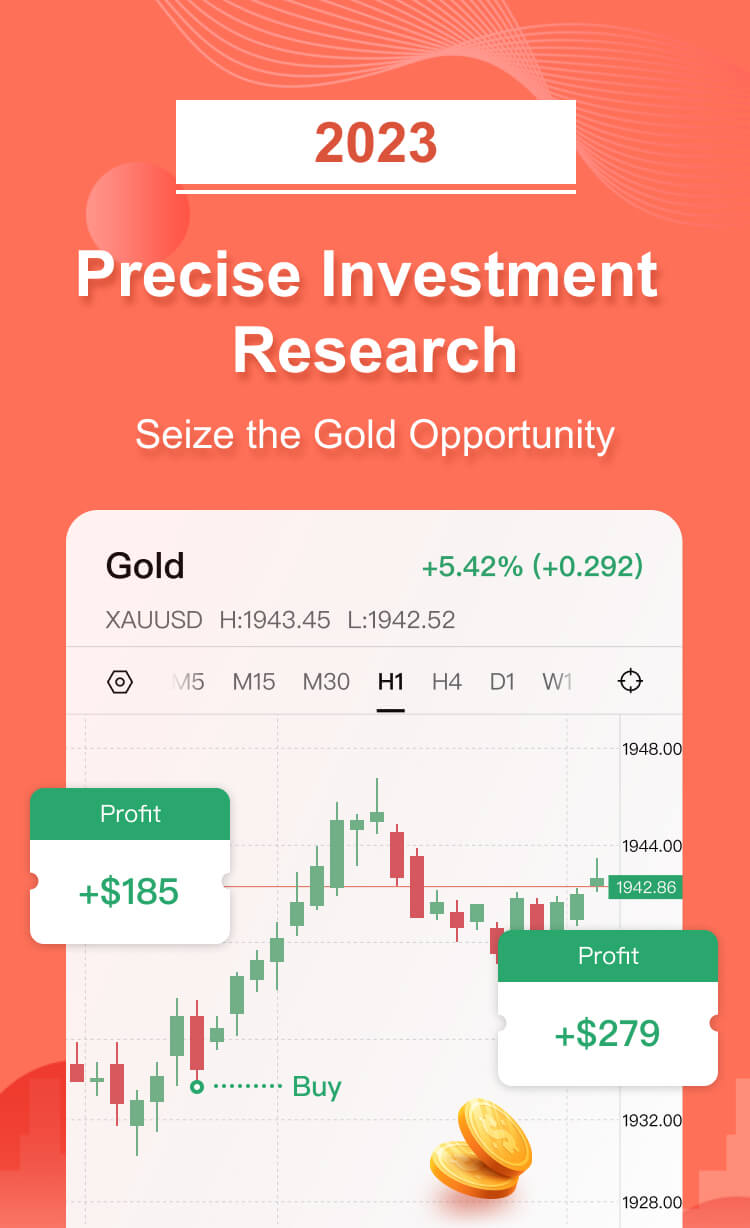The height and width of the screenshot is (1228, 750).
Task: Expand the M15 interval selector
Action: click(x=253, y=681)
